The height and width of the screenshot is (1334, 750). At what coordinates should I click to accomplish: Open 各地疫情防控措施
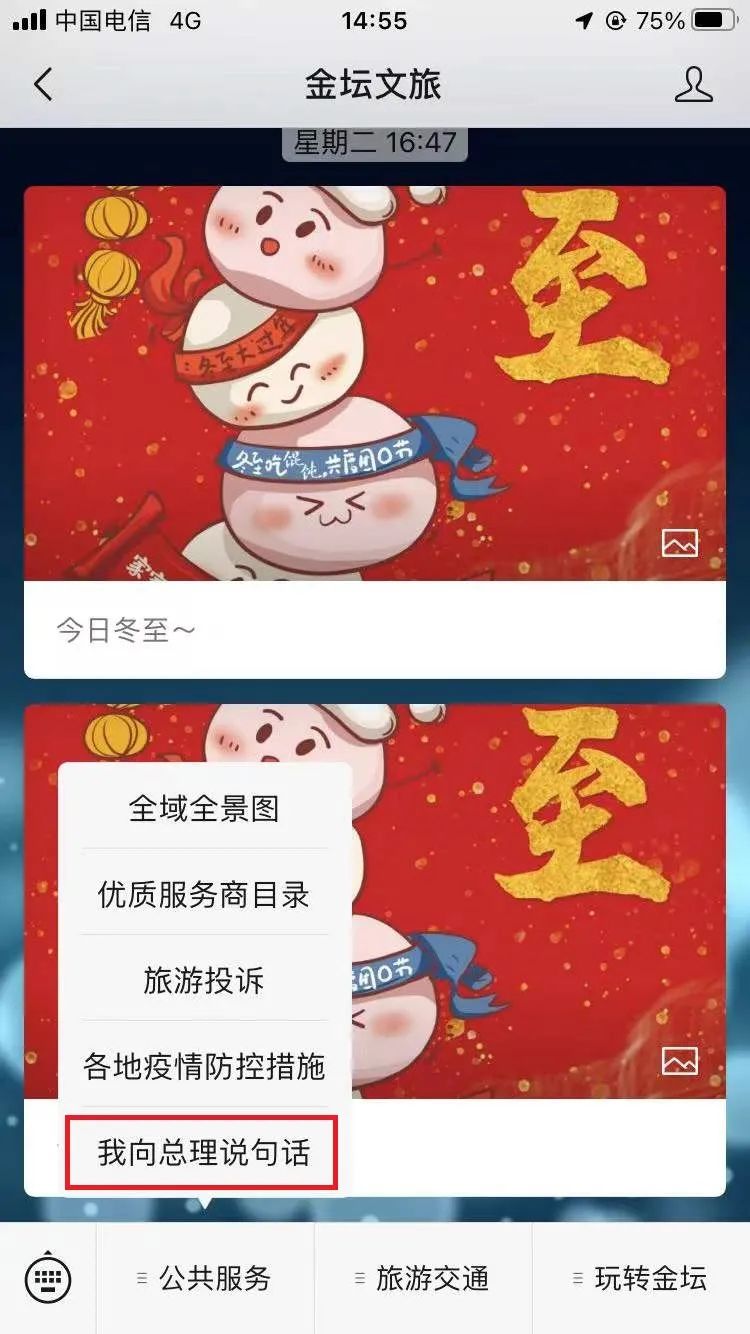pyautogui.click(x=204, y=1066)
